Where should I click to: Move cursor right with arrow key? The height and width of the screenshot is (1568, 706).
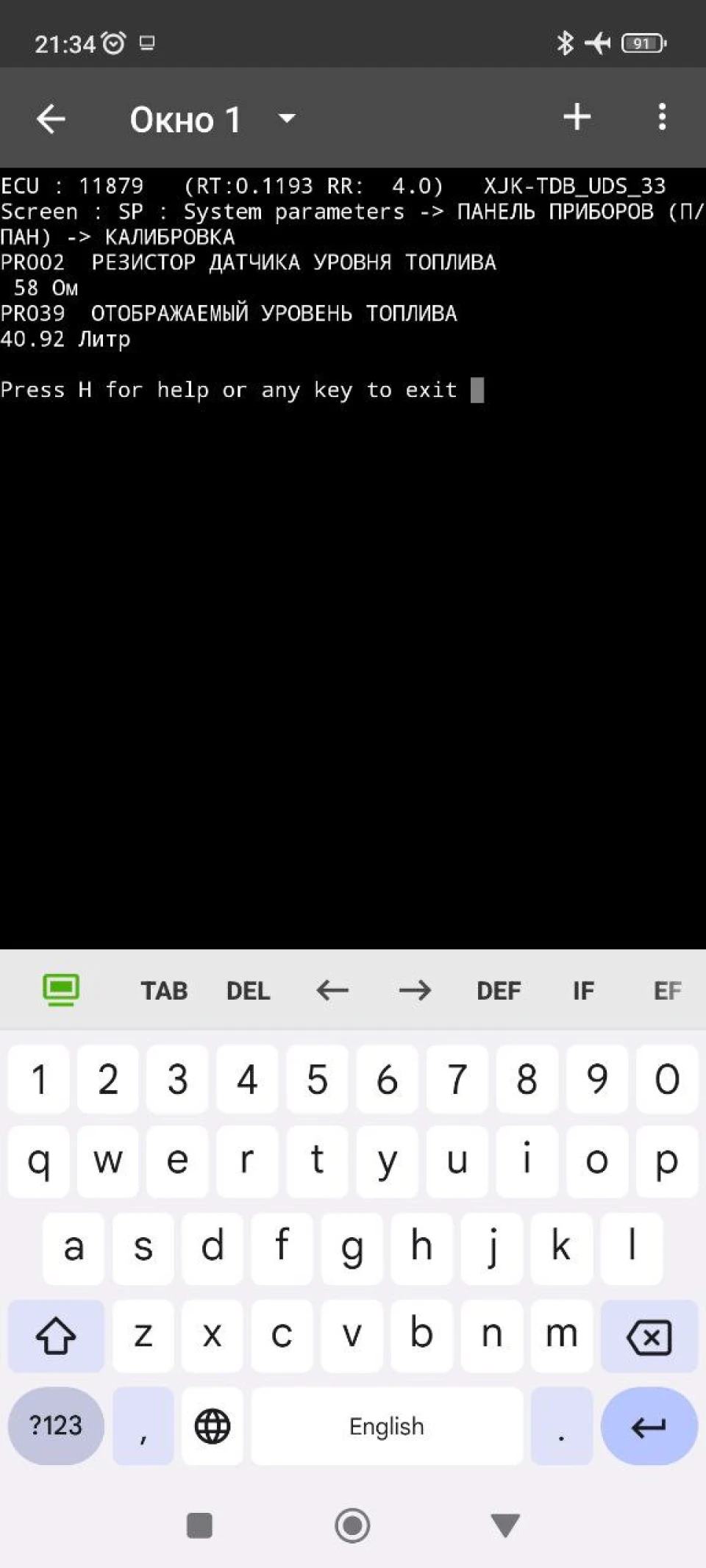[x=416, y=991]
